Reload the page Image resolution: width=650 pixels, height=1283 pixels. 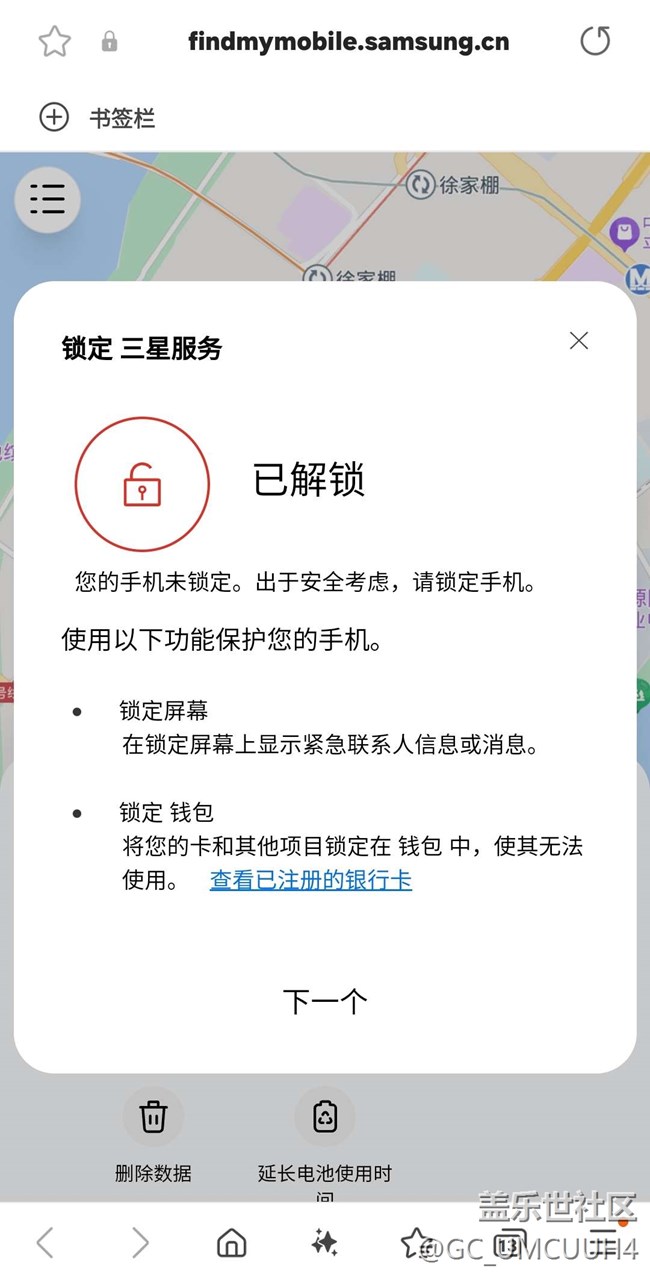[x=595, y=42]
